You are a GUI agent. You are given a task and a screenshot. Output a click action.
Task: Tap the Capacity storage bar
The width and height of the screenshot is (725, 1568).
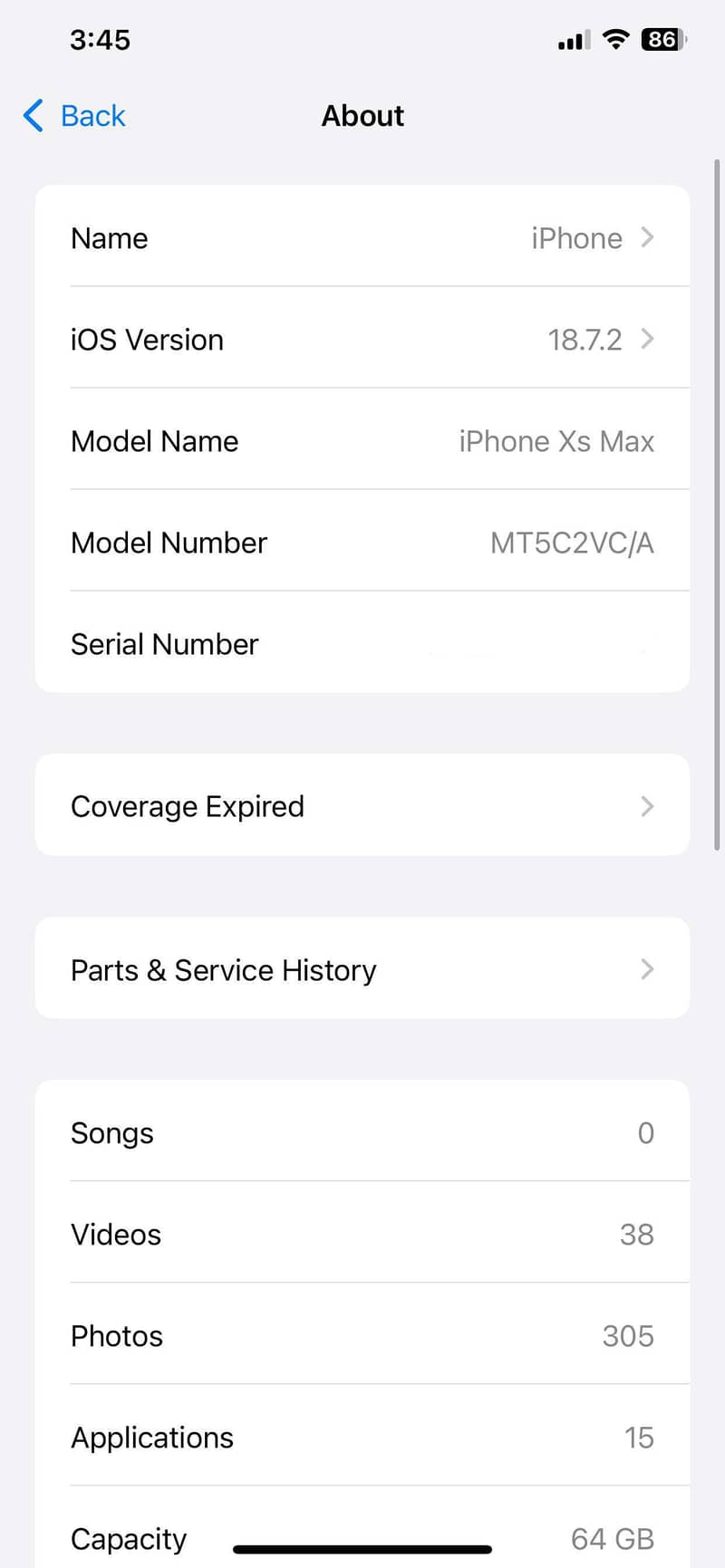(x=362, y=1538)
